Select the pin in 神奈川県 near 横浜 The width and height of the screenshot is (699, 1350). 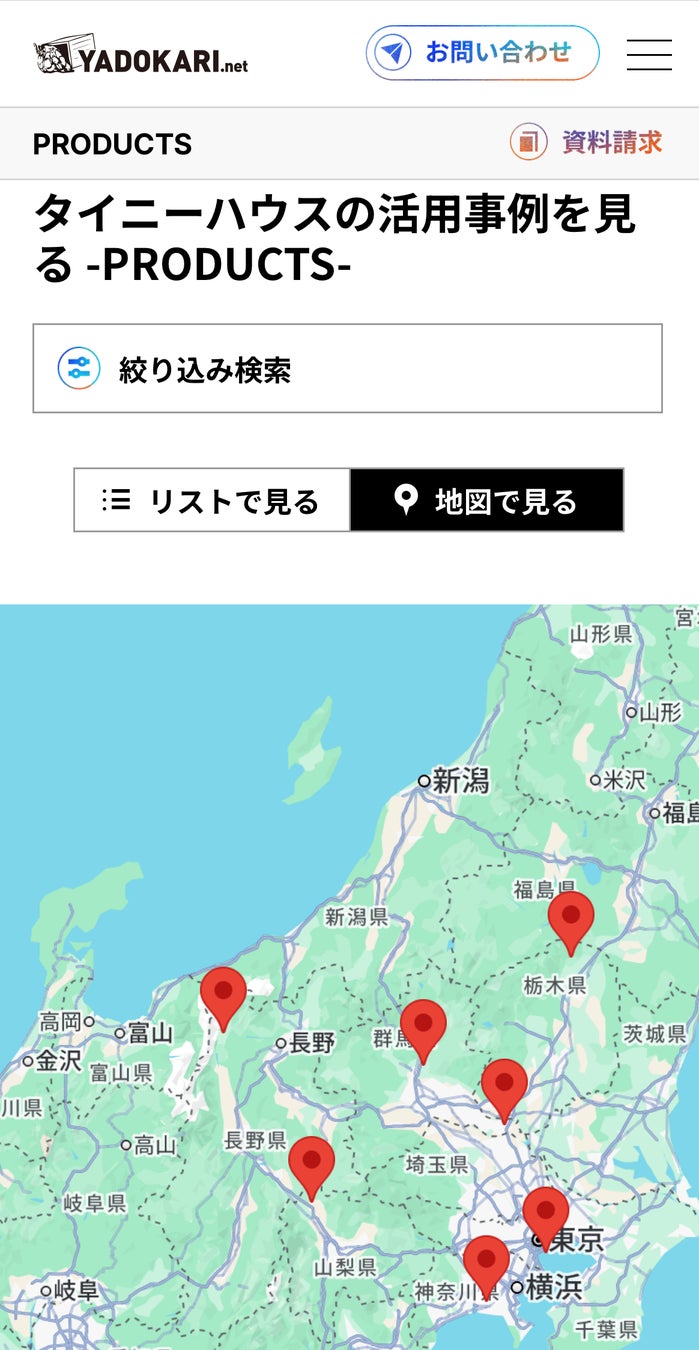tap(486, 1260)
